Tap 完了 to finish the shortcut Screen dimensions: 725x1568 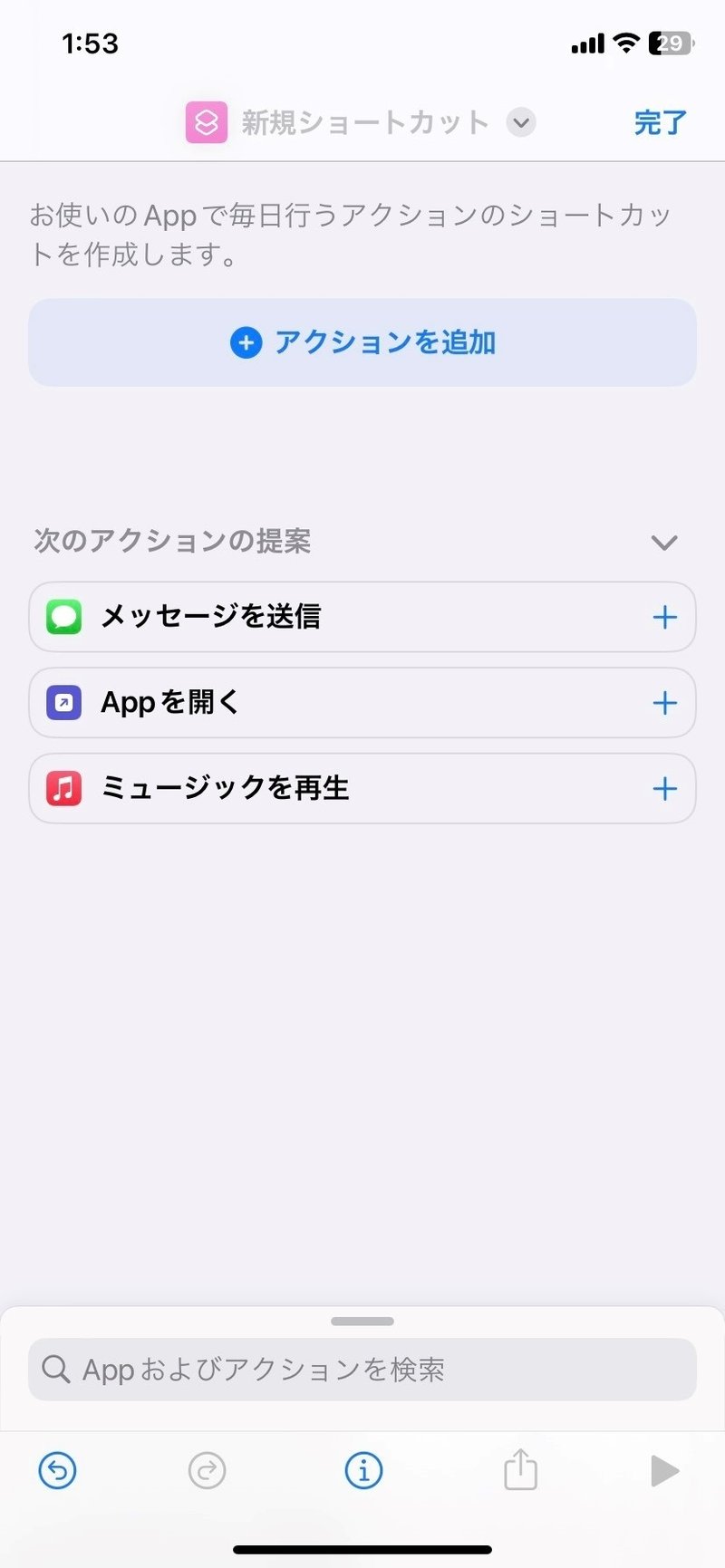660,122
